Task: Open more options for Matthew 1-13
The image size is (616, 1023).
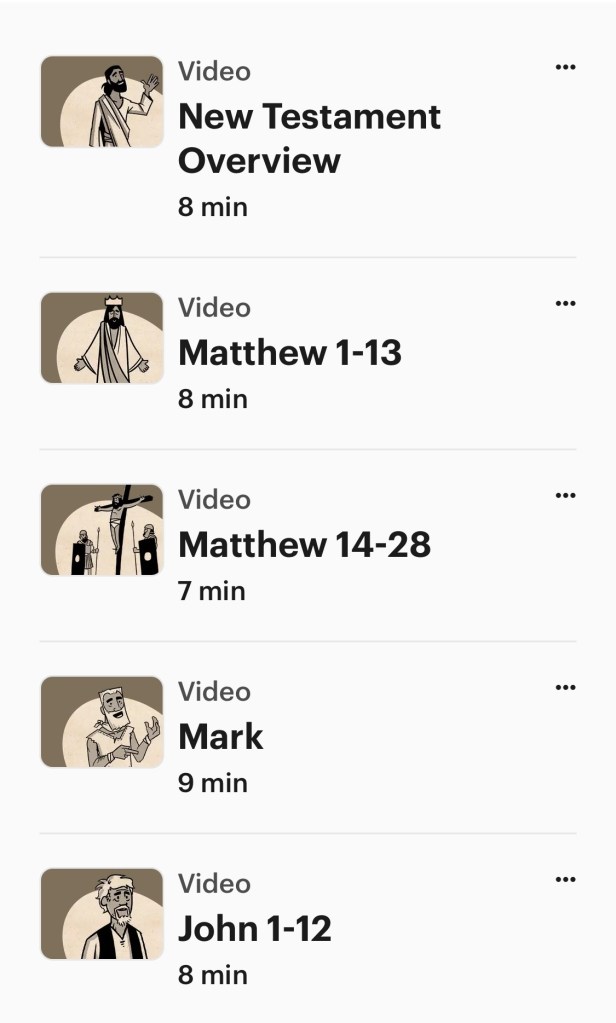Action: pyautogui.click(x=565, y=303)
